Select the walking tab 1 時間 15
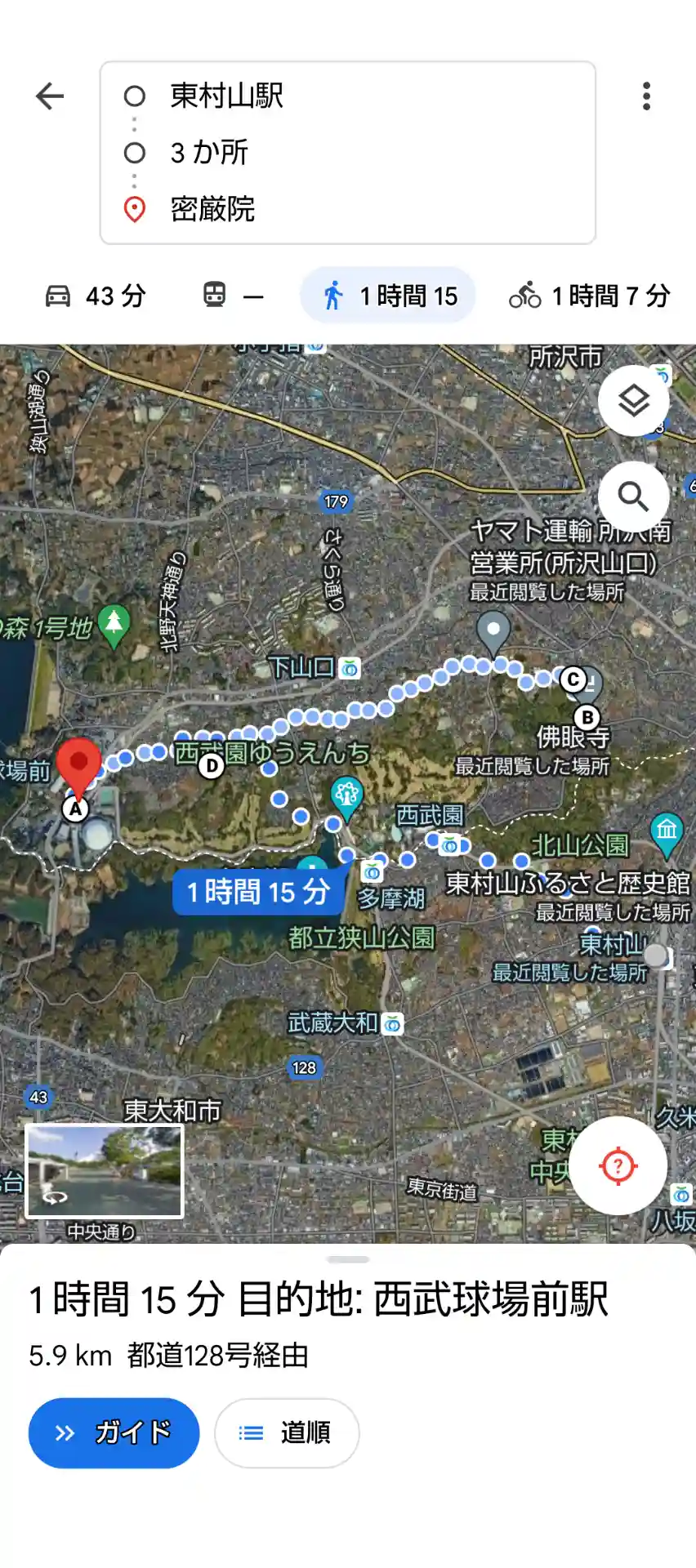The height and width of the screenshot is (1568, 696). click(x=389, y=296)
